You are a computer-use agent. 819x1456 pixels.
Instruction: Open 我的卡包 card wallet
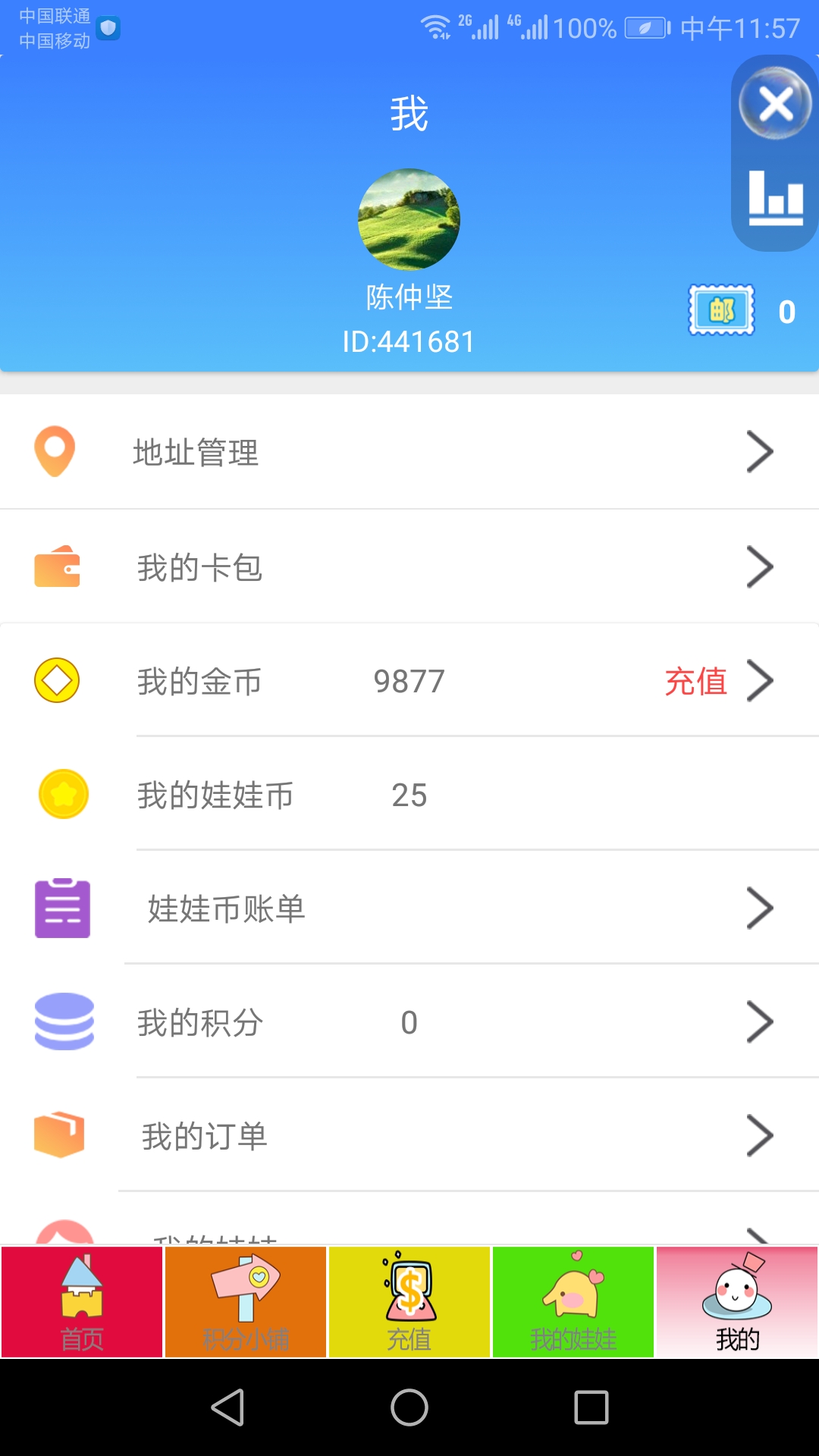point(409,566)
